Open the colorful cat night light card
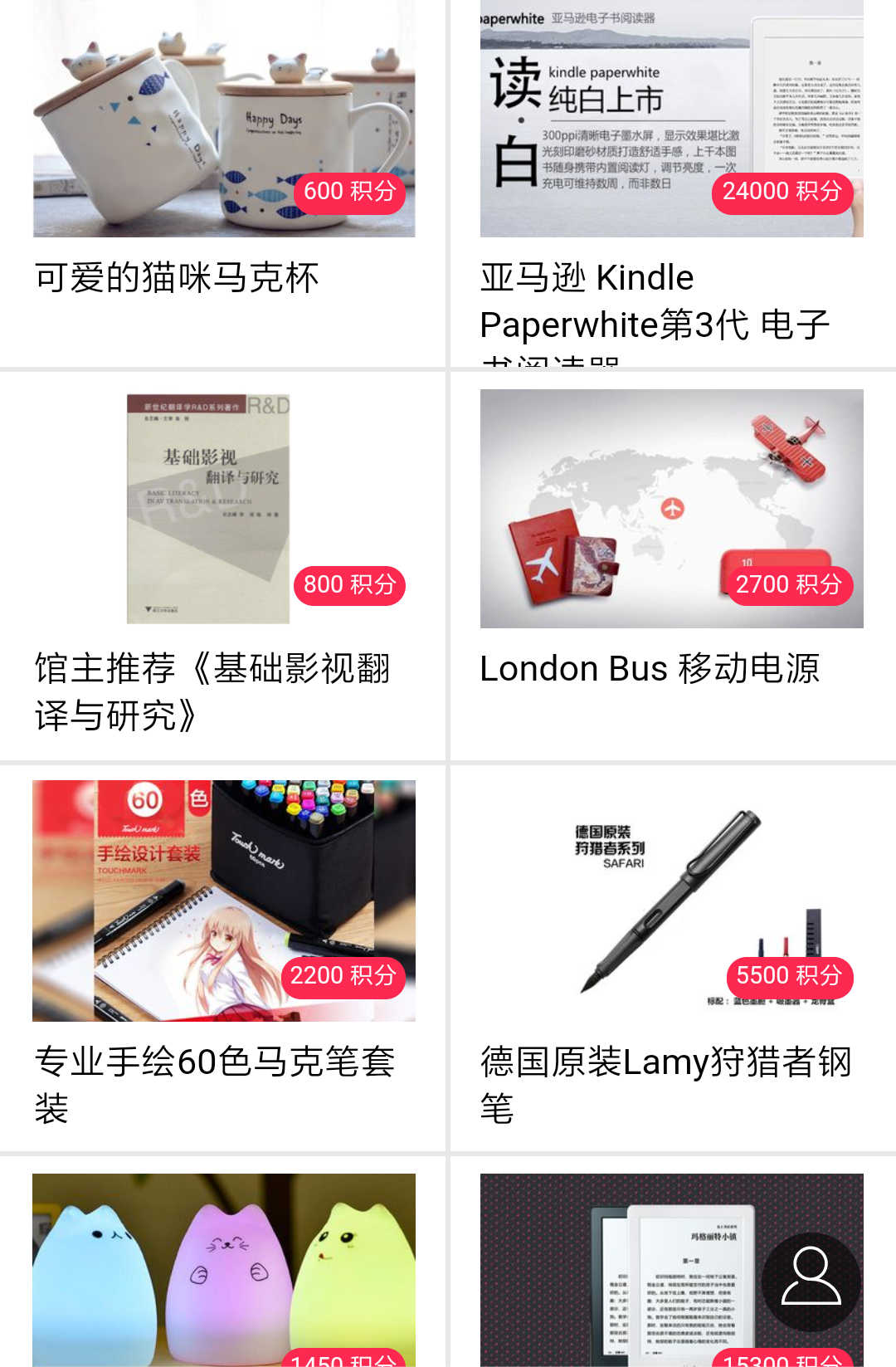This screenshot has width=896, height=1367. (223, 1270)
